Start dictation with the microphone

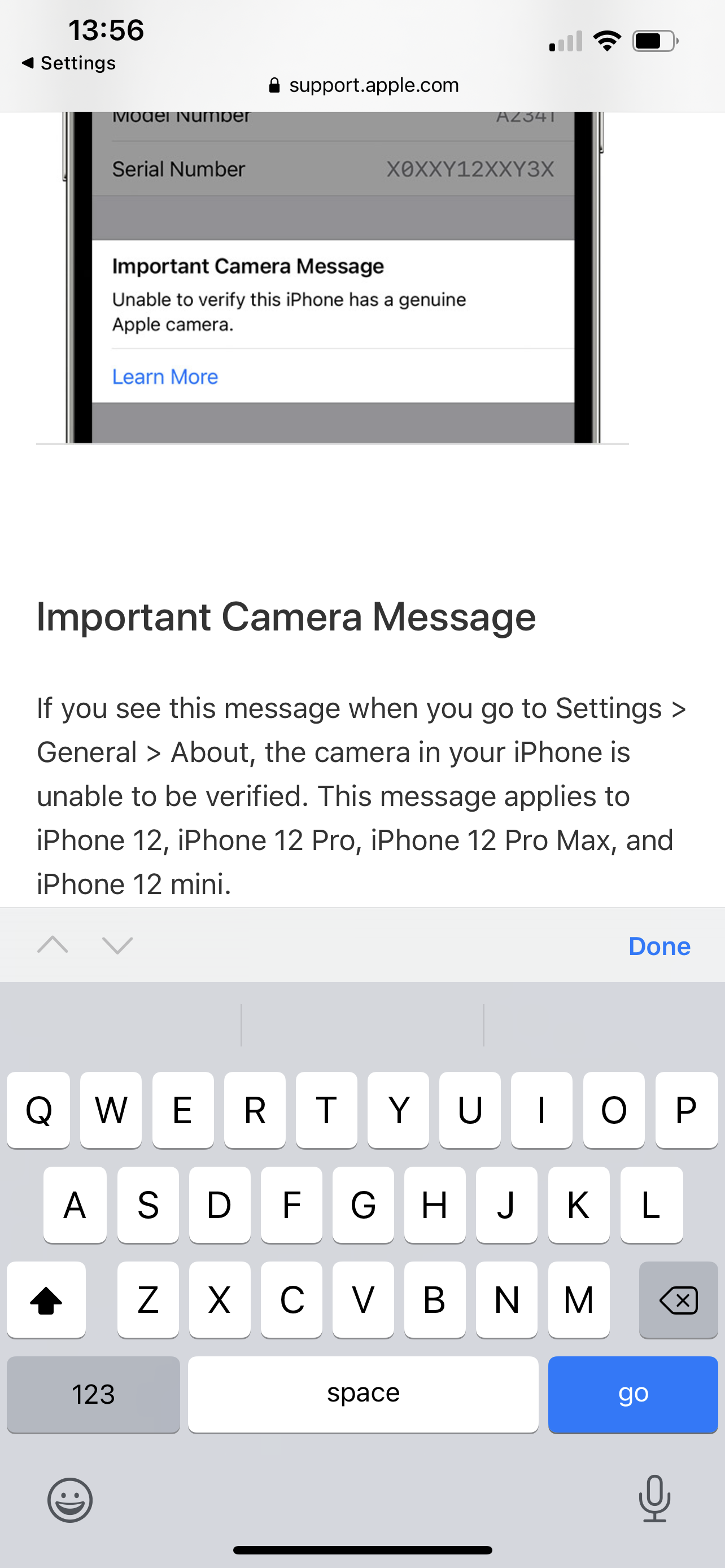(x=654, y=1499)
